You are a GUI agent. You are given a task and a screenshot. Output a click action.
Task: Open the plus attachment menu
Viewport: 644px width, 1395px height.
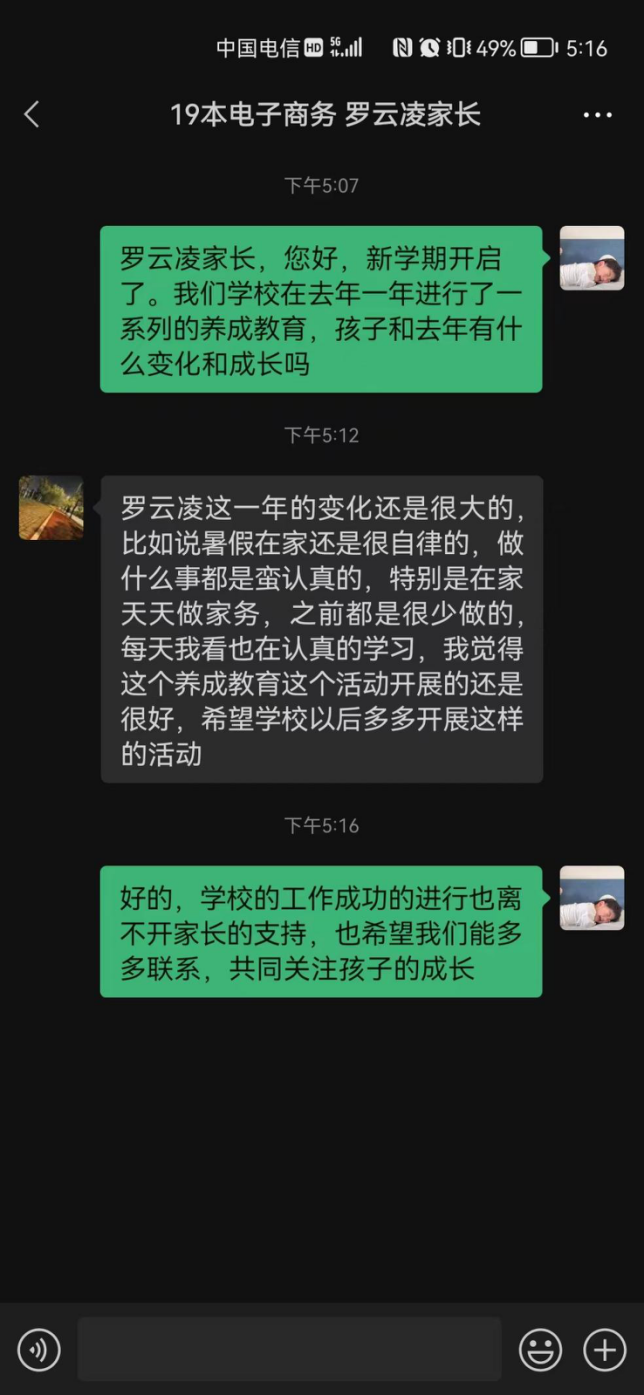[604, 1350]
